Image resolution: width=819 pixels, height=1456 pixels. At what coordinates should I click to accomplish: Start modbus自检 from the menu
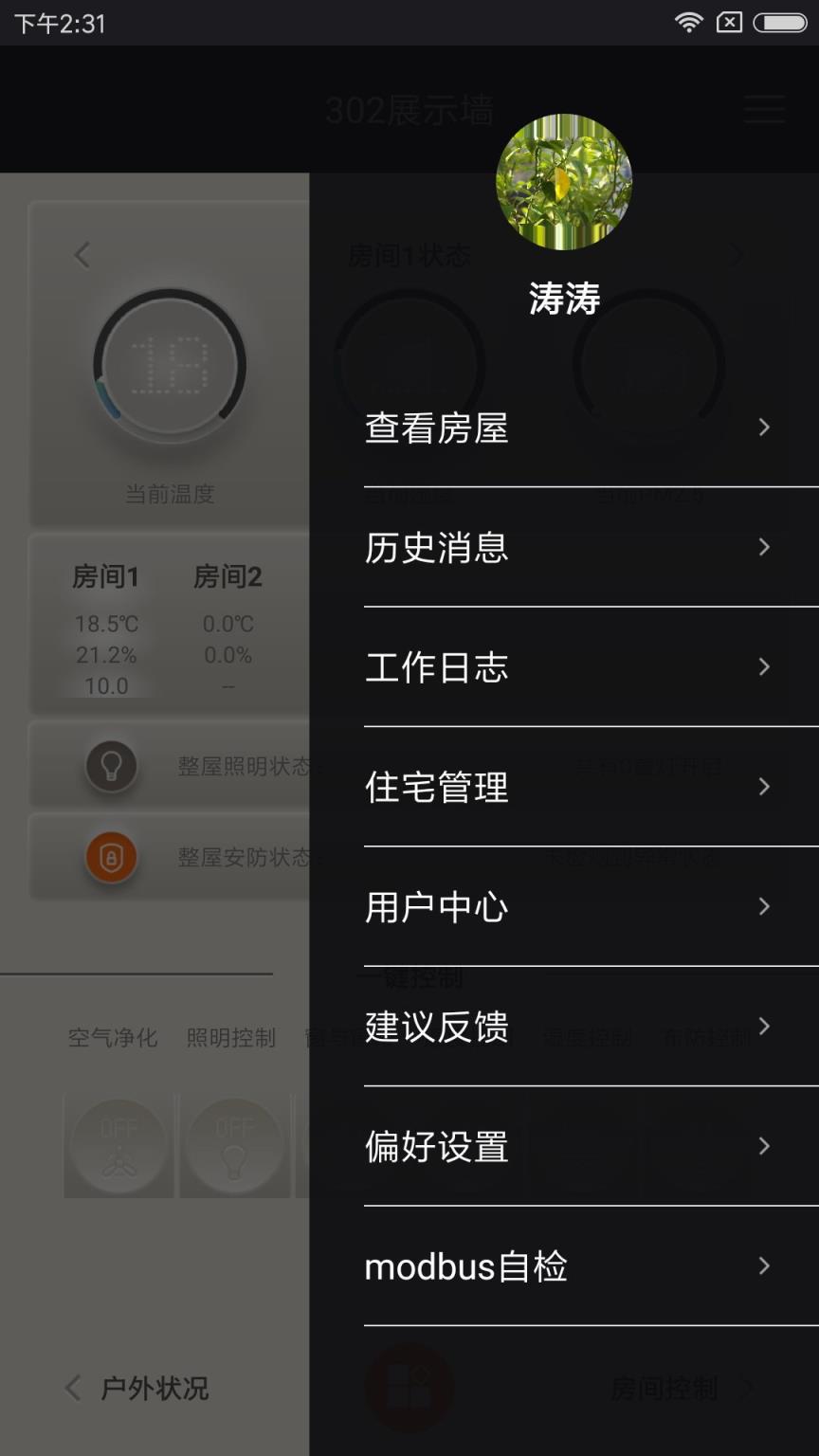[x=467, y=1266]
